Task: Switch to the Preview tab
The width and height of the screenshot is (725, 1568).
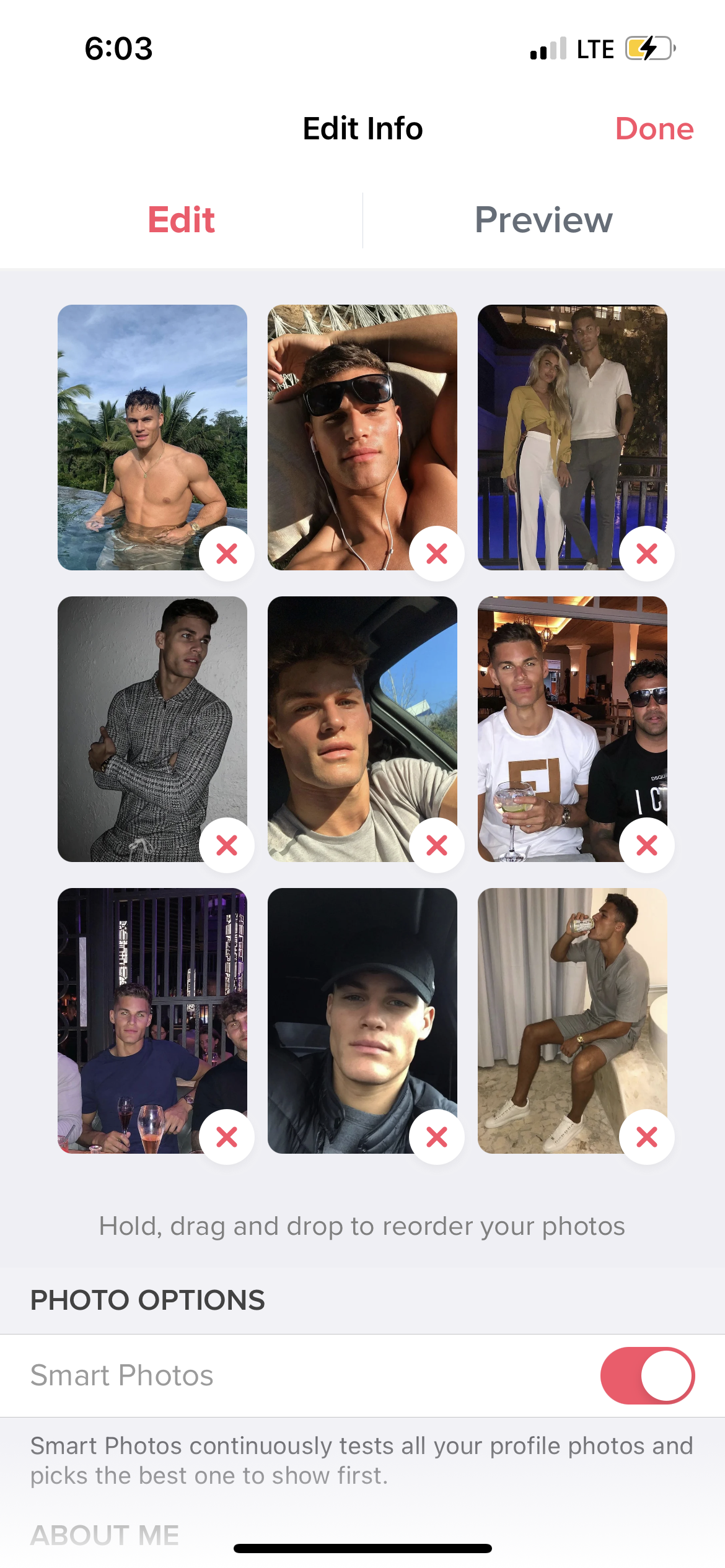Action: (x=543, y=220)
